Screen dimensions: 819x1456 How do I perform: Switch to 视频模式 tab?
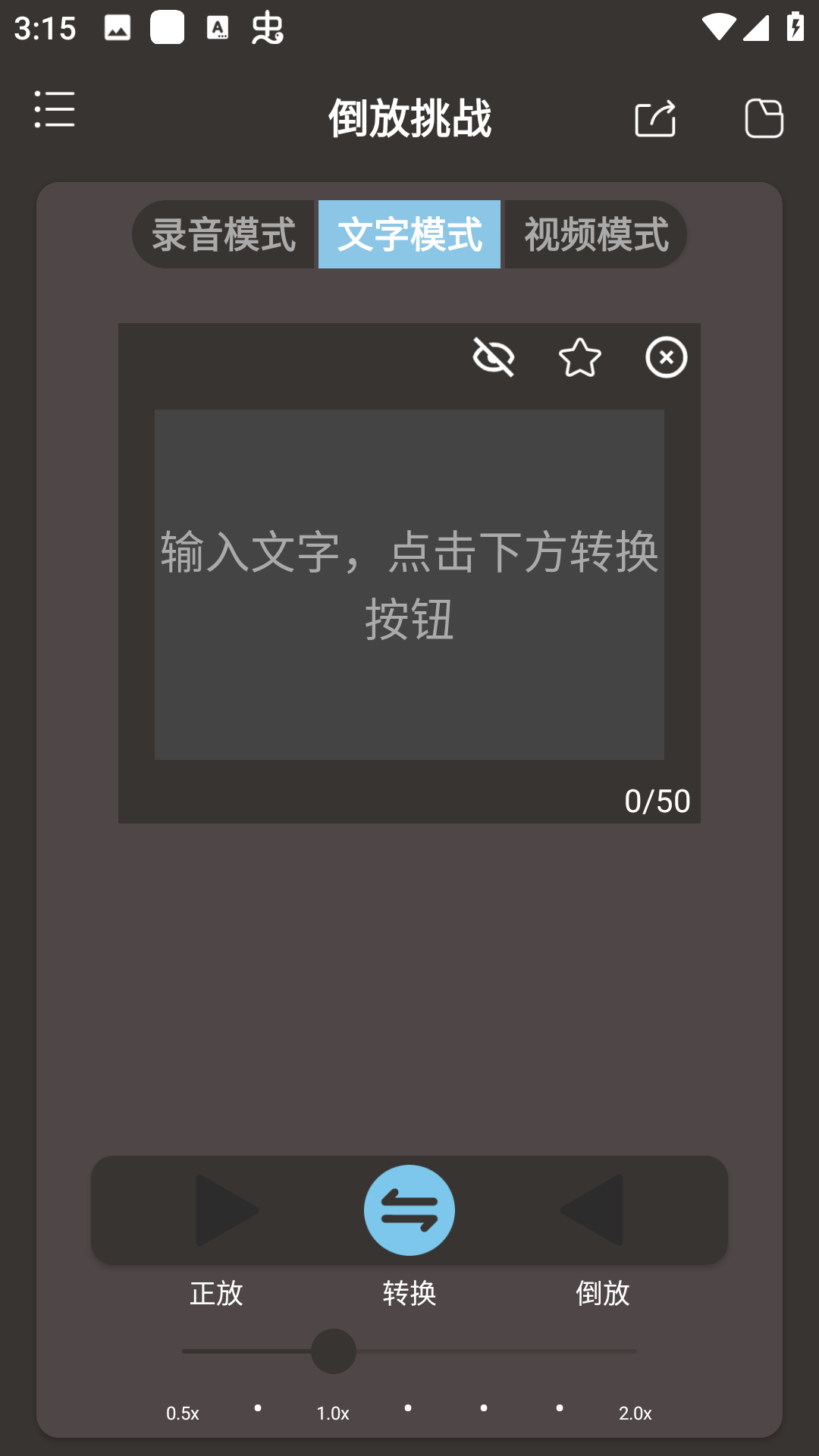click(596, 234)
